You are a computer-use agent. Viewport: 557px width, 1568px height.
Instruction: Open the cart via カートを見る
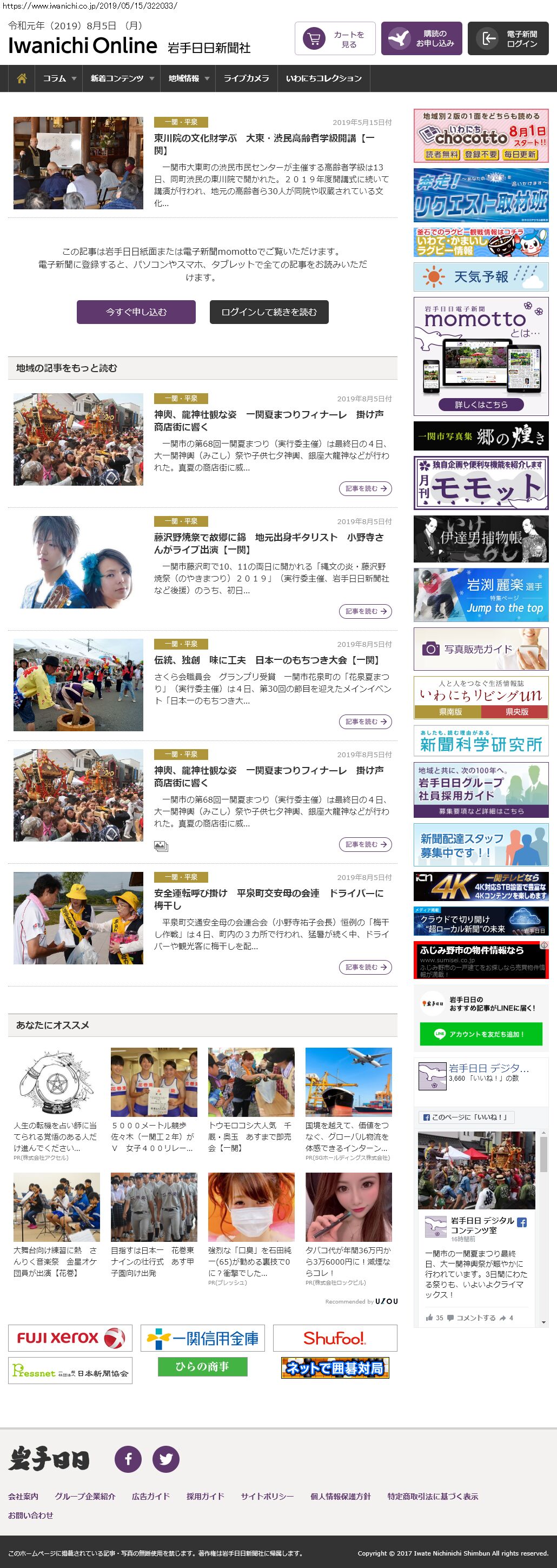(335, 39)
